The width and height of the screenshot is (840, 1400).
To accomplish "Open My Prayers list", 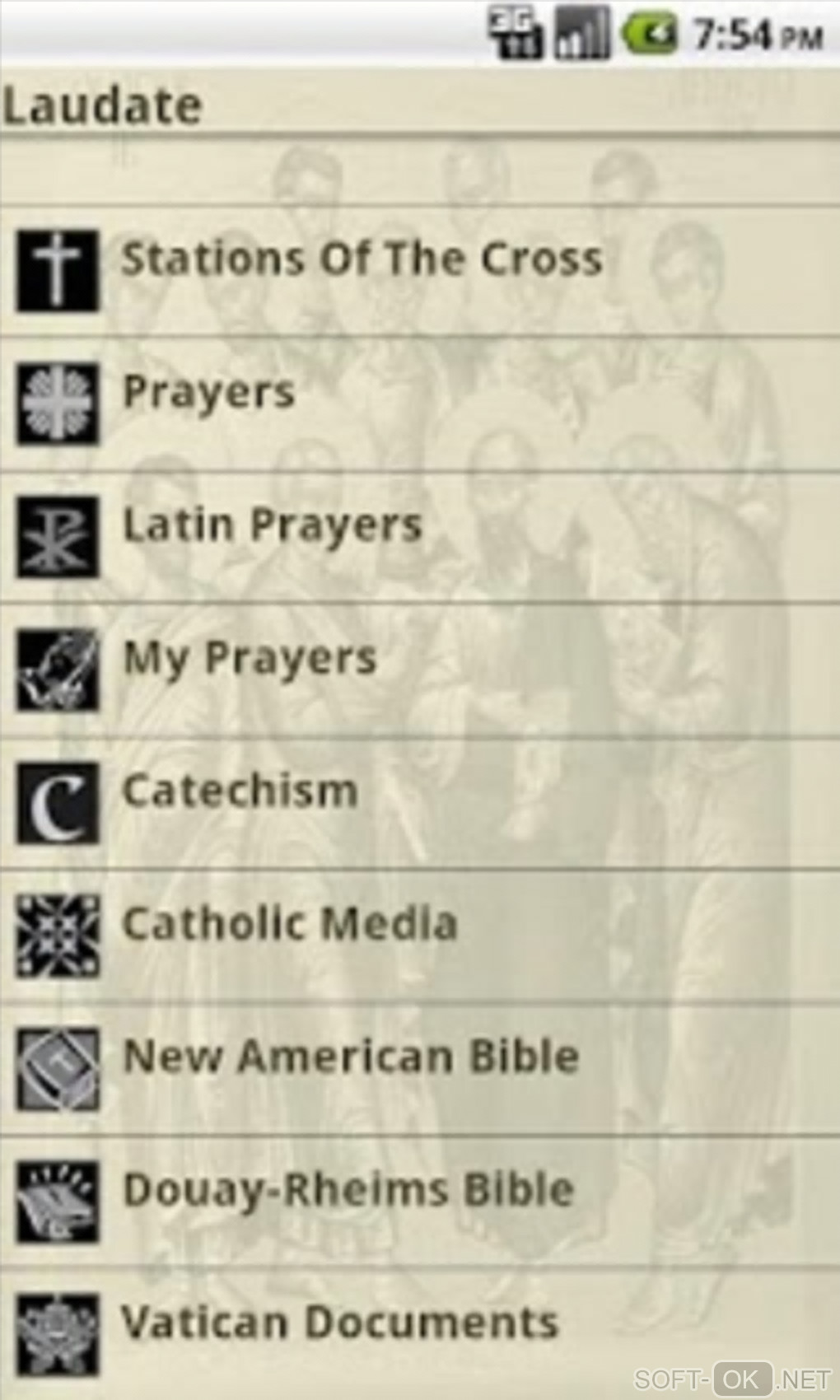I will 250,659.
